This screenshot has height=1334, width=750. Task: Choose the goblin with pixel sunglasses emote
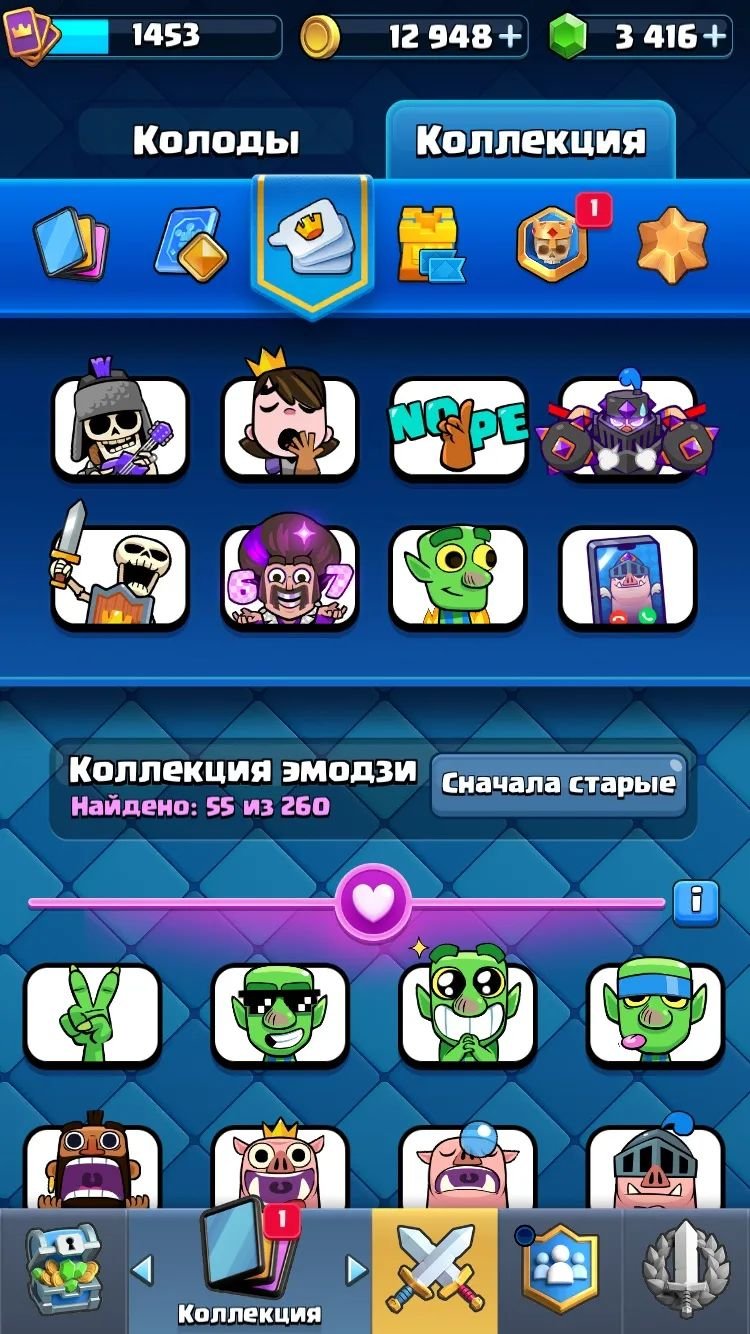coord(280,1014)
